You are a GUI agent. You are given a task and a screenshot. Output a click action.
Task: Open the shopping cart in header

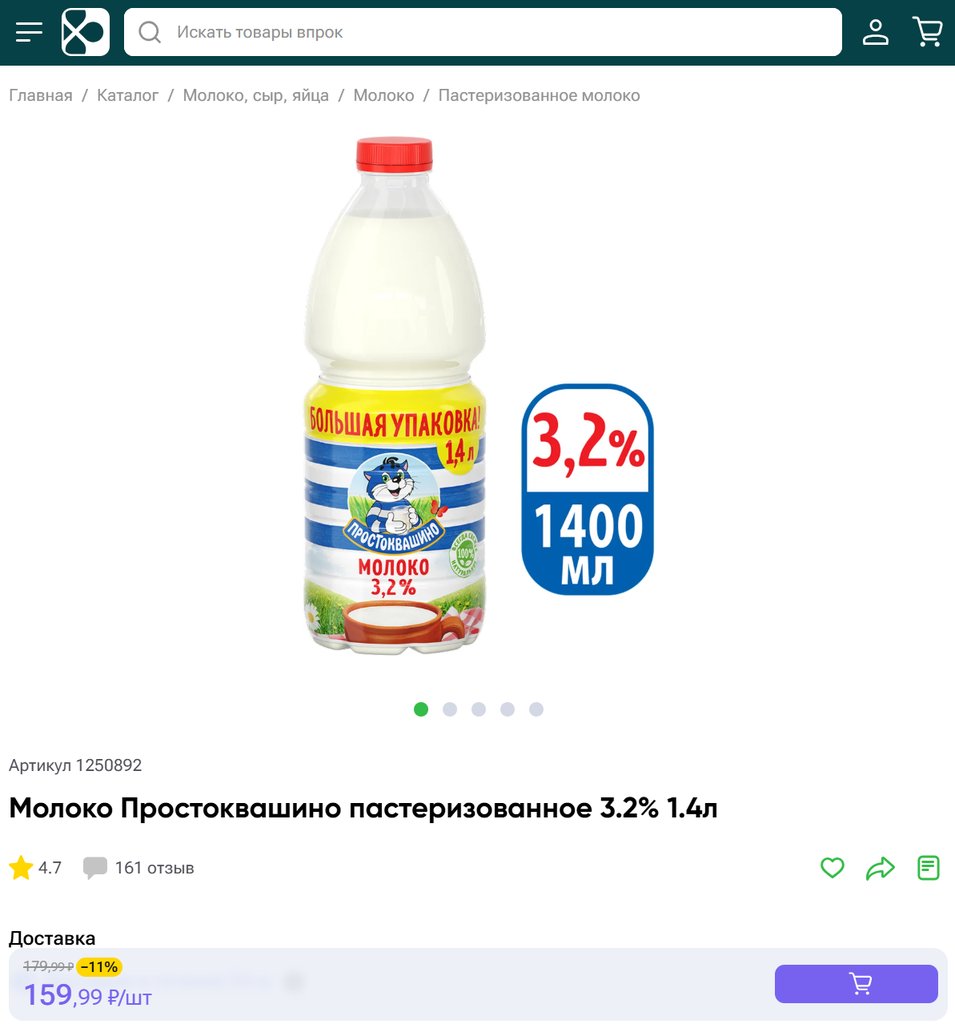point(927,32)
